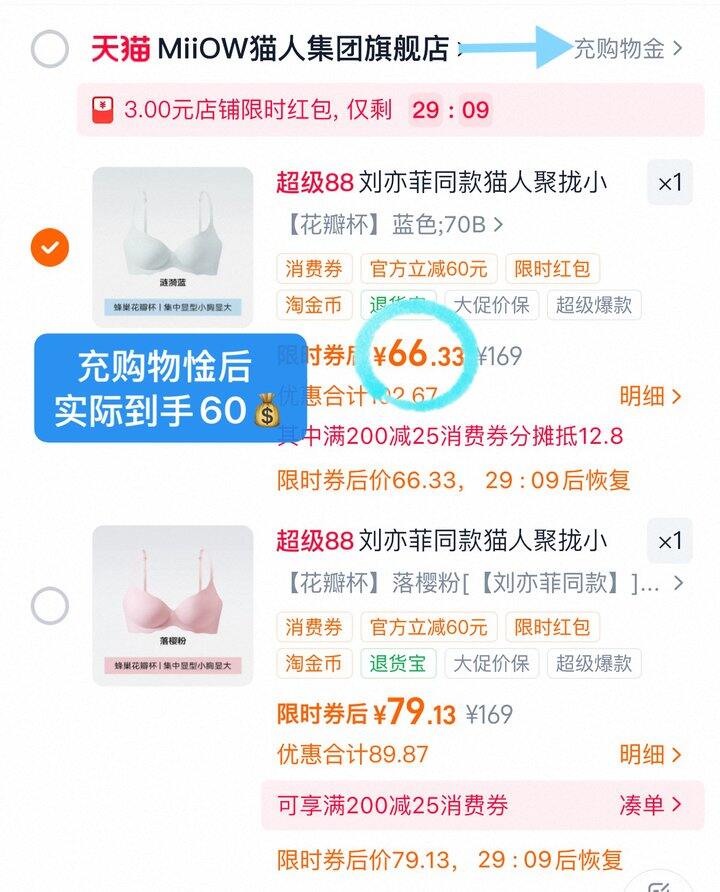View 明细 for 优惠合计89.87

(650, 754)
